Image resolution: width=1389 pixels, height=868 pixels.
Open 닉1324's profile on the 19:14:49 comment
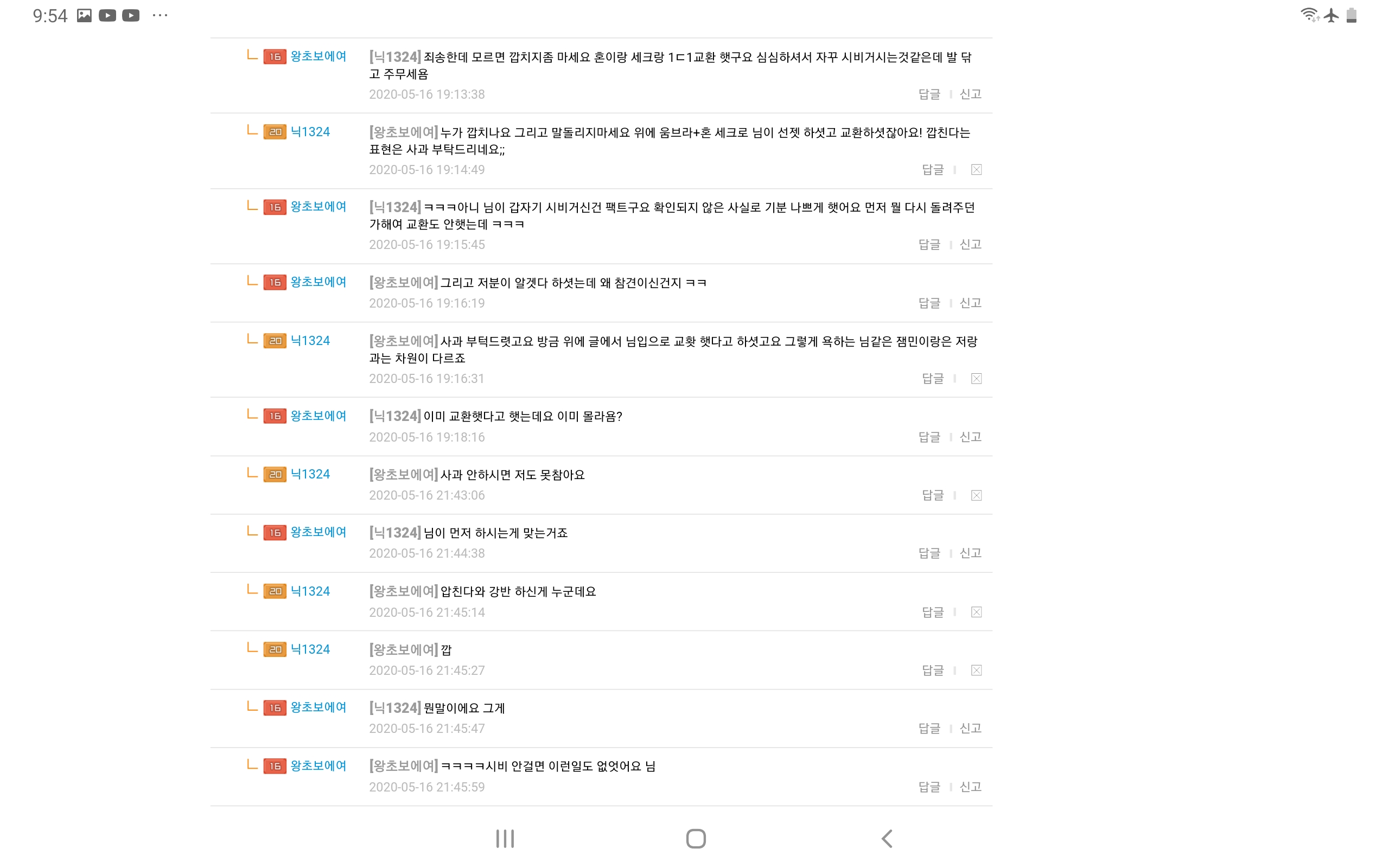click(310, 132)
